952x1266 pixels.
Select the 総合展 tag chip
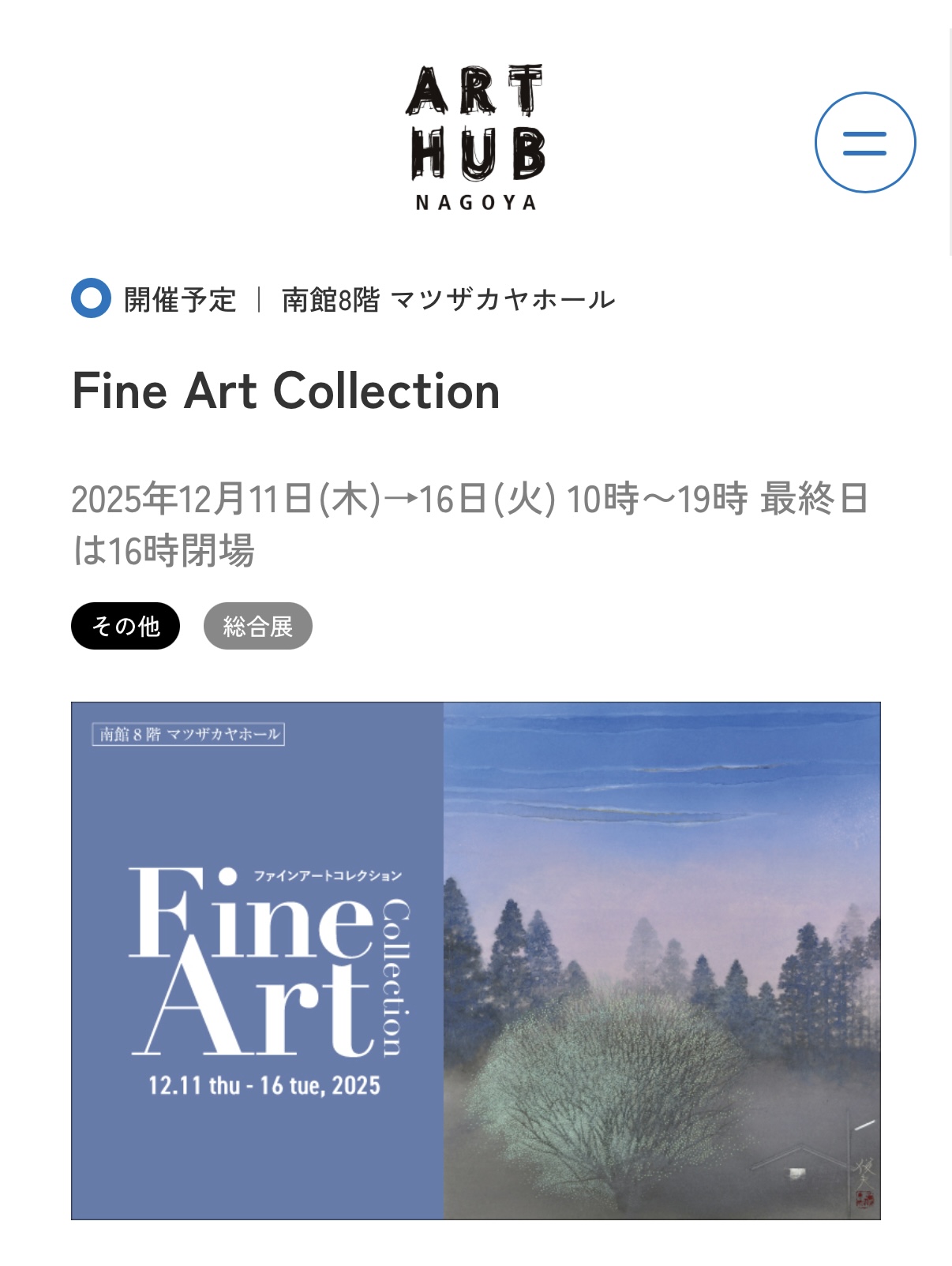click(x=258, y=626)
